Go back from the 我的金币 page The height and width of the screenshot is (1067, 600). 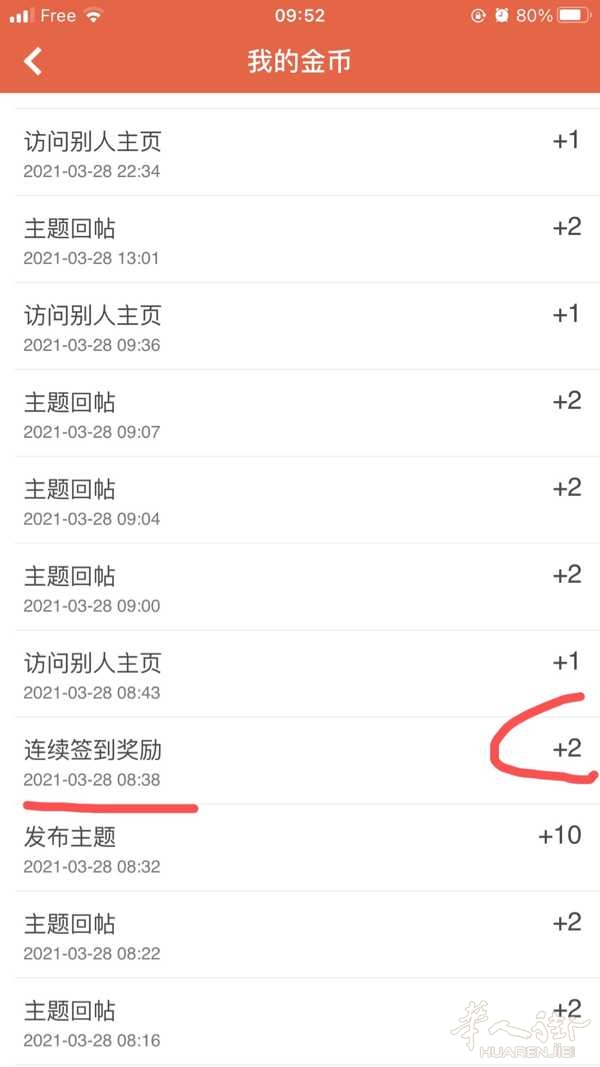[33, 61]
